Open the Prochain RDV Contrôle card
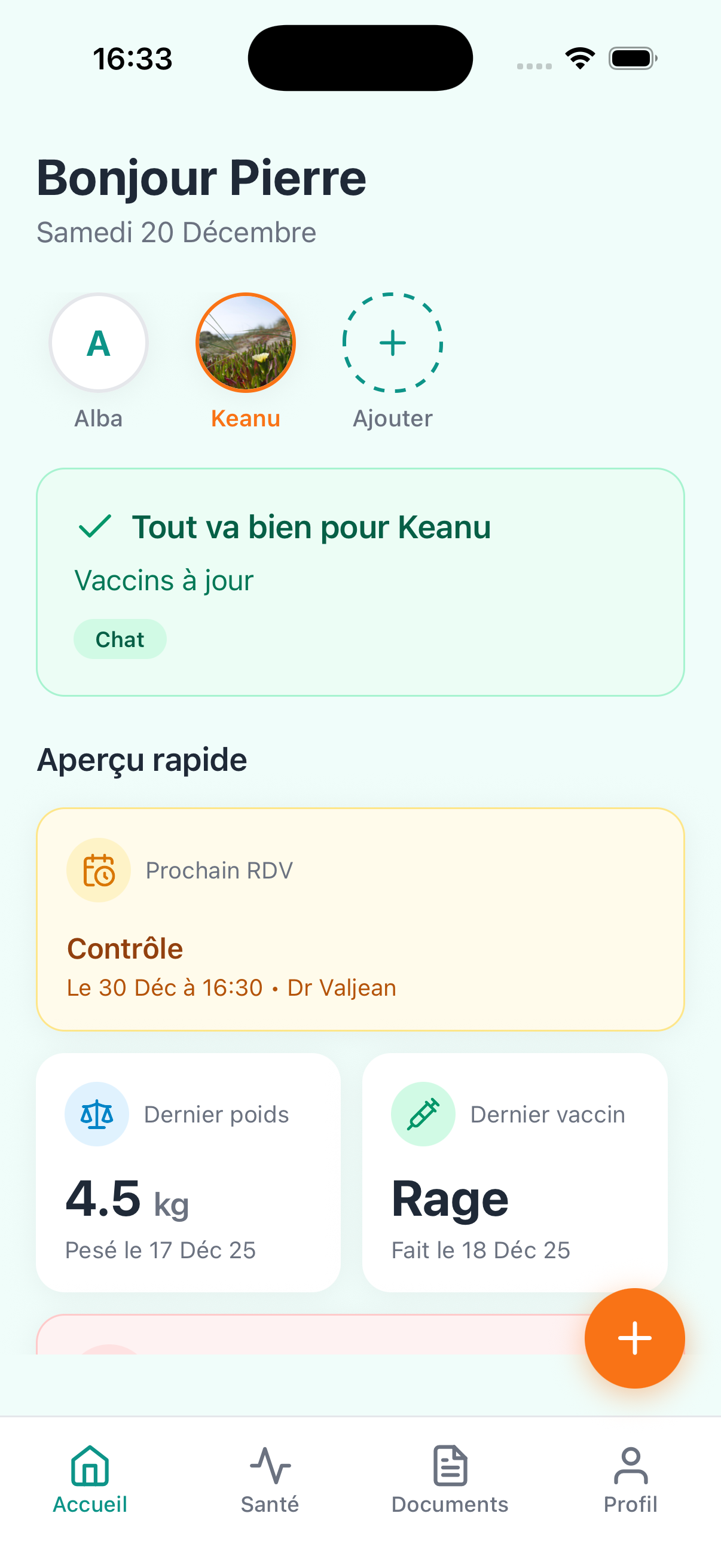 tap(360, 919)
